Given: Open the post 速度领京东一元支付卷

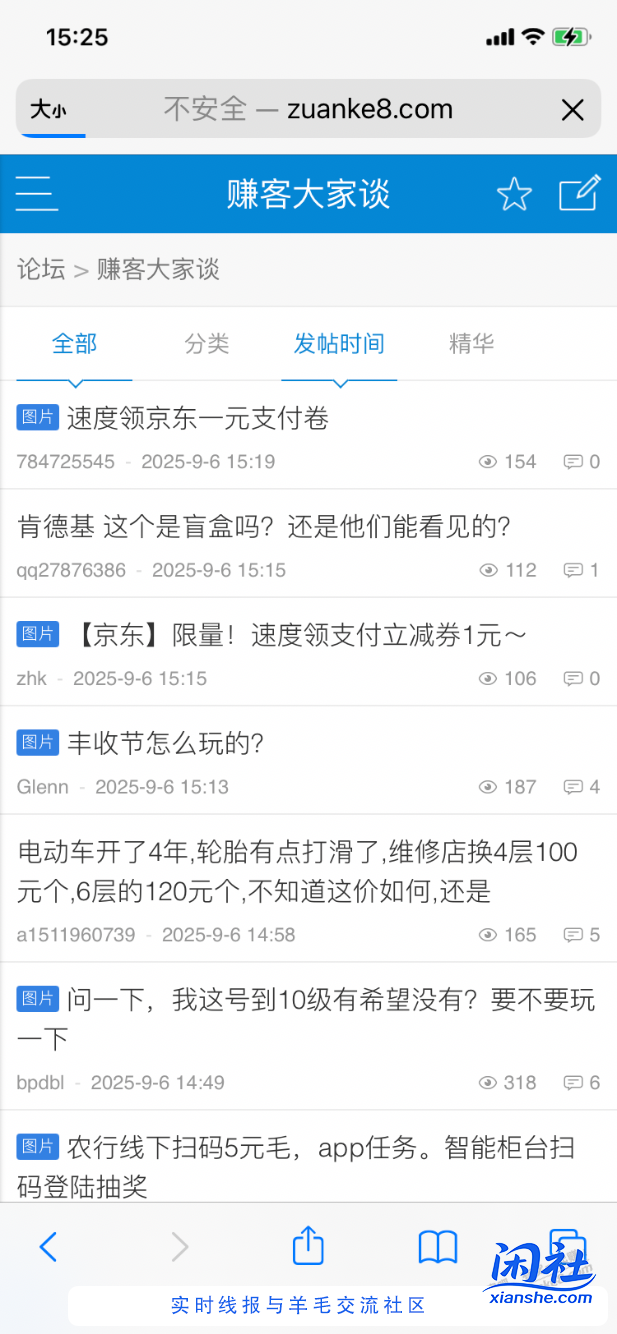Looking at the screenshot, I should tap(197, 418).
